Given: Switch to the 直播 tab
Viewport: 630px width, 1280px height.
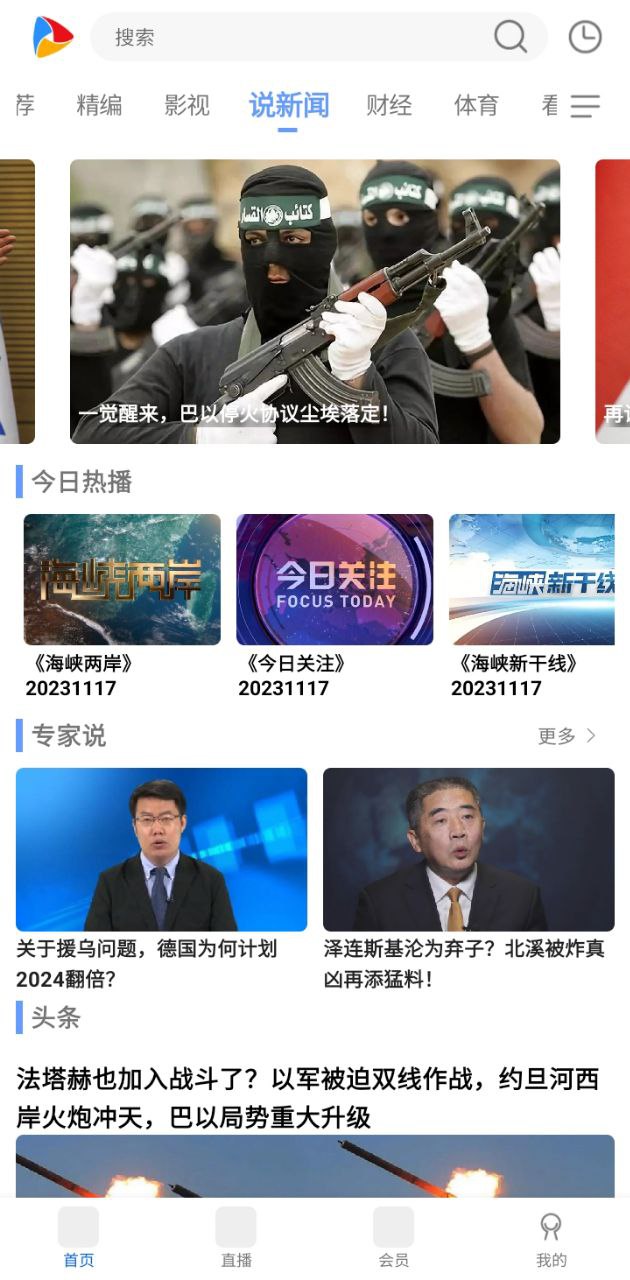Looking at the screenshot, I should point(236,1238).
